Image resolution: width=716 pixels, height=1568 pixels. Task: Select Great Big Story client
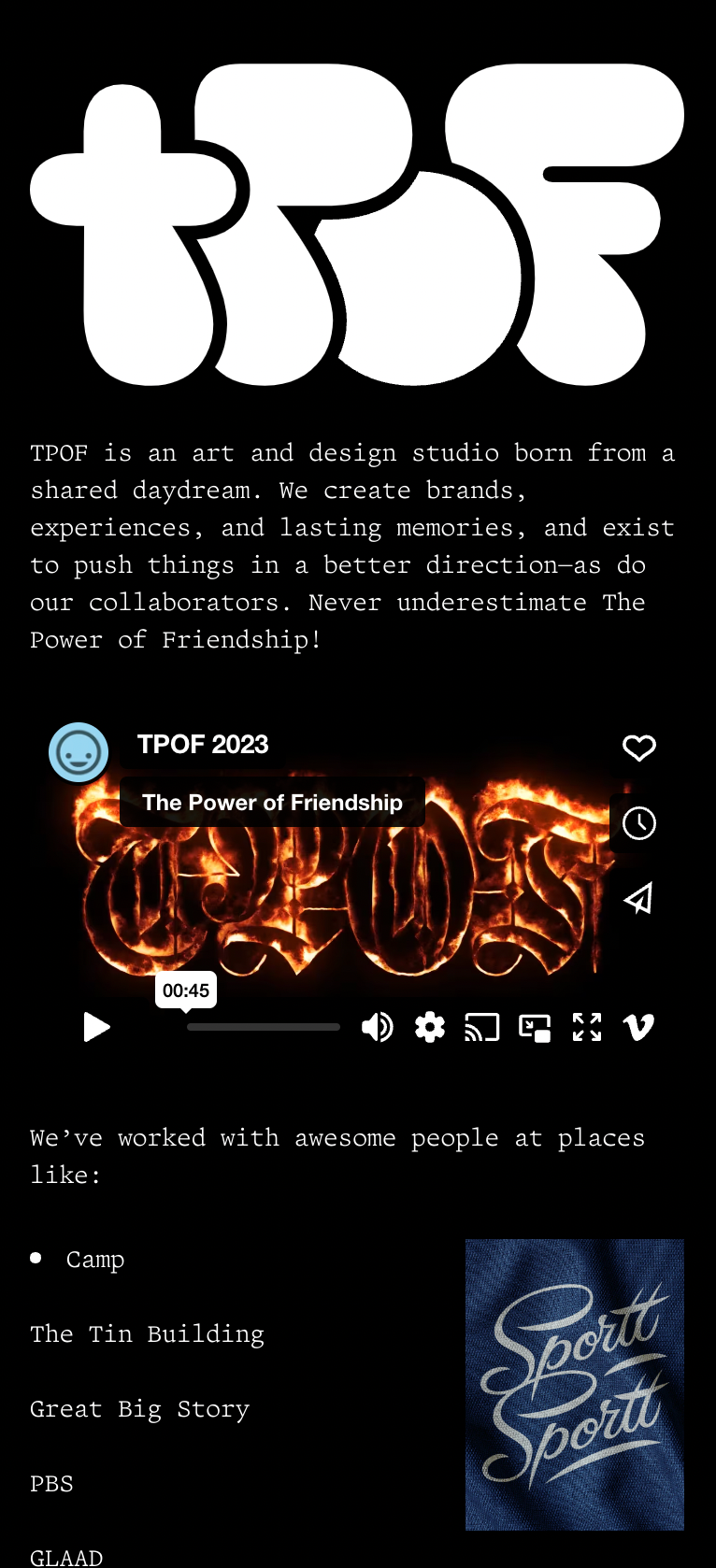pyautogui.click(x=139, y=1409)
